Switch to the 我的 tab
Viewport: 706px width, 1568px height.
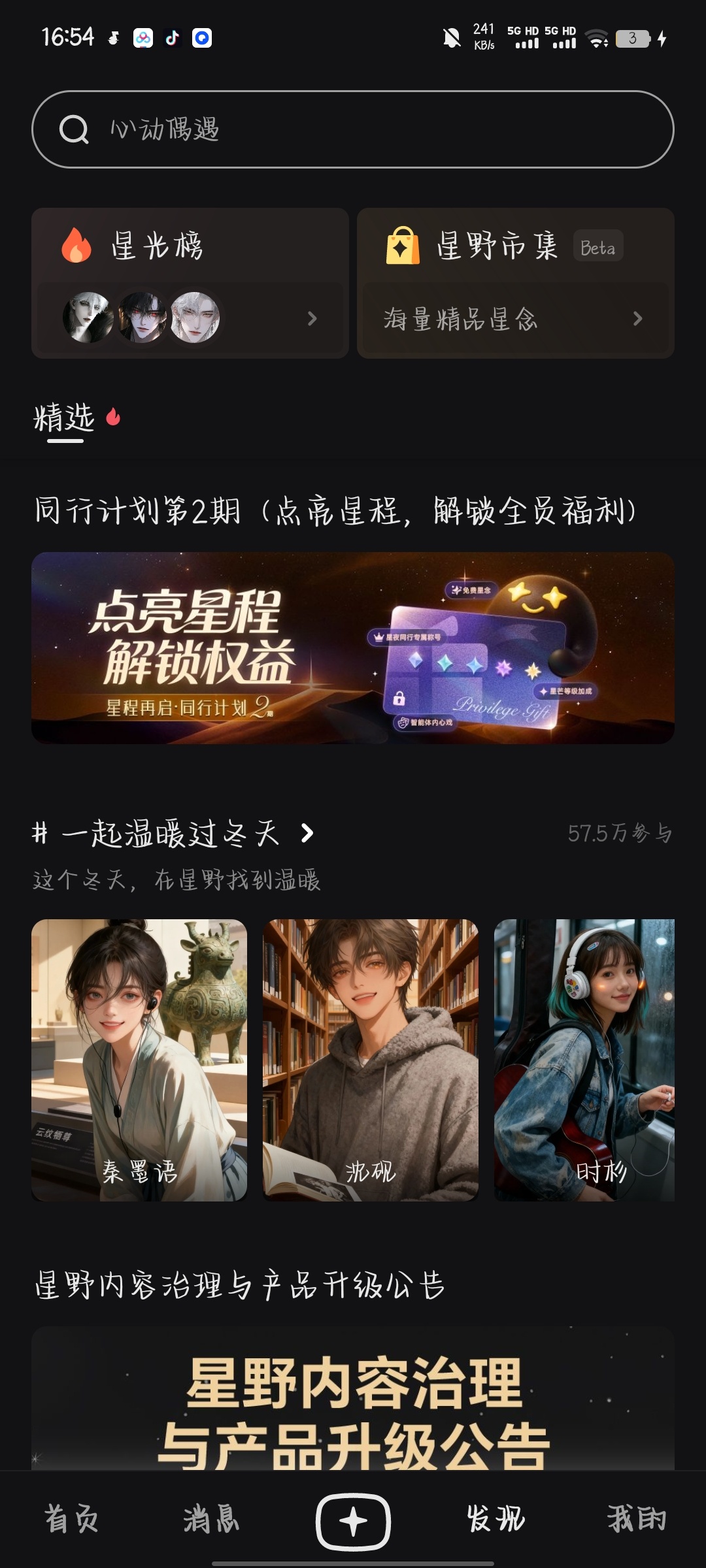(636, 1518)
